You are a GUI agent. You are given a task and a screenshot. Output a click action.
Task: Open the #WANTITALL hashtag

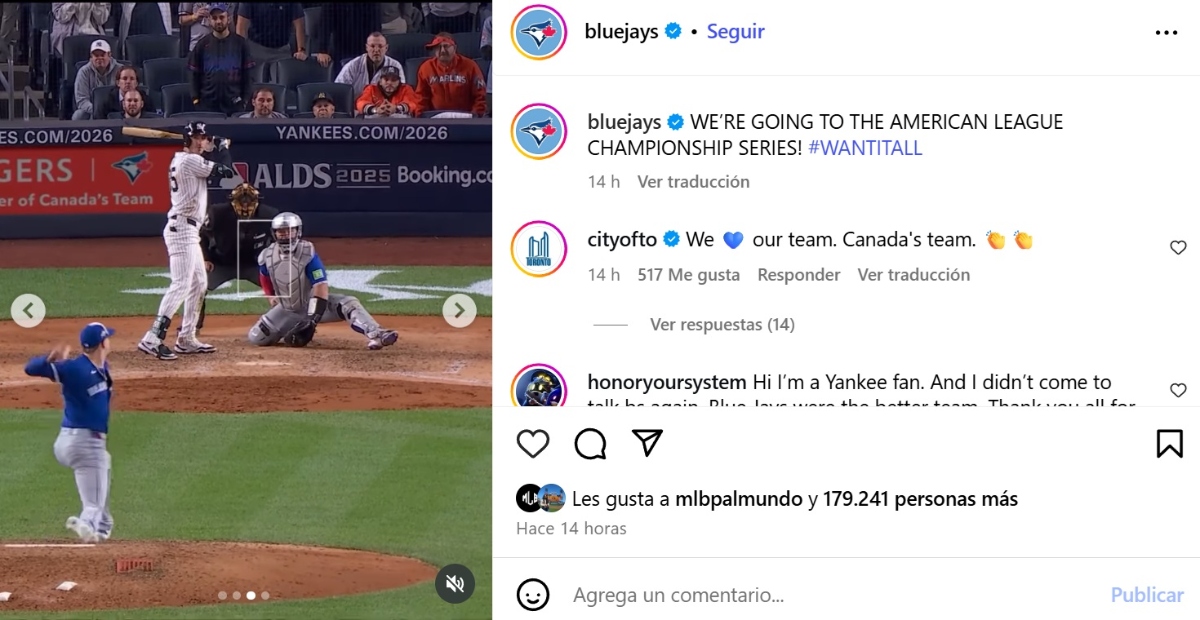click(865, 148)
